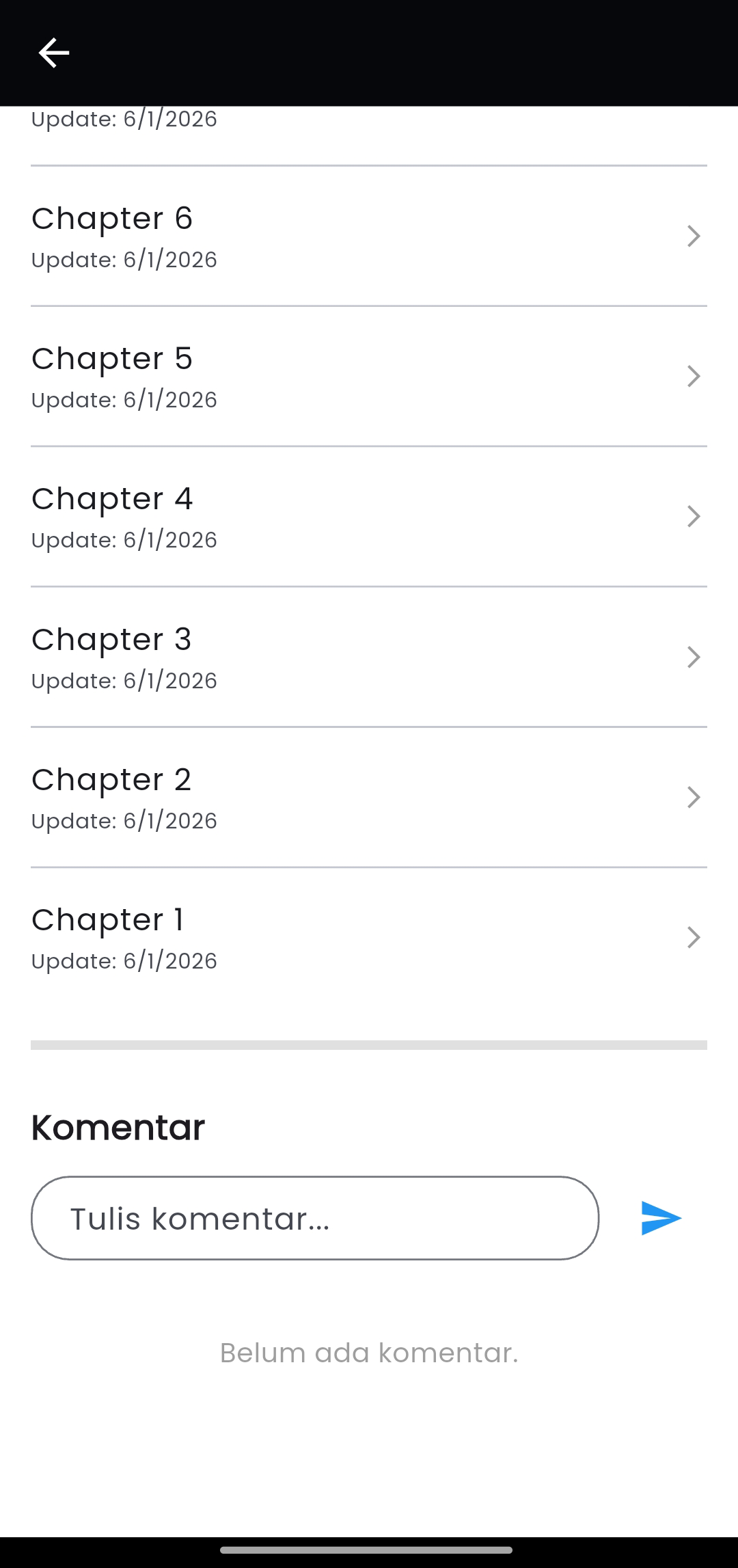
Task: Open Chapter 6 via its chevron
Action: click(693, 236)
